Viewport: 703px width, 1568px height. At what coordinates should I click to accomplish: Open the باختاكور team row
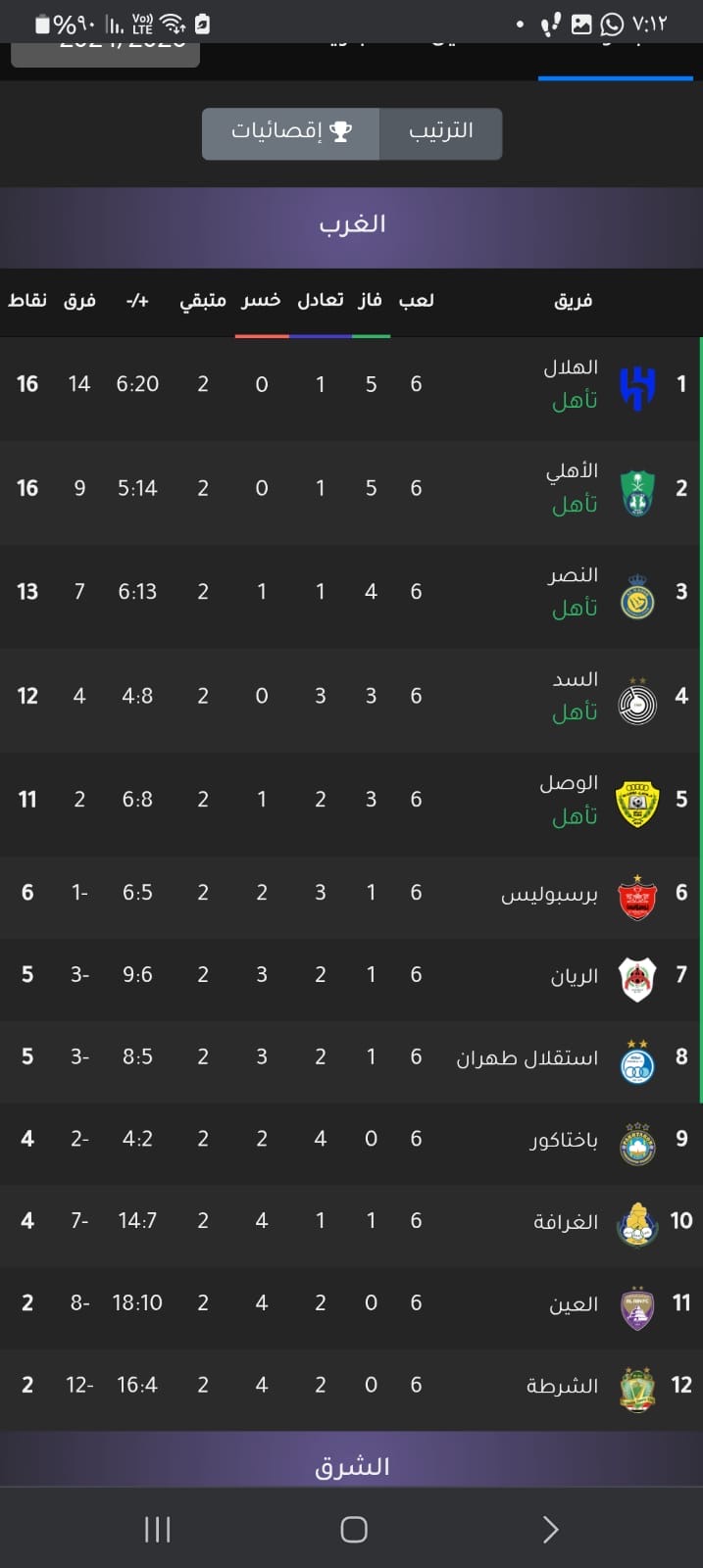pos(564,1141)
